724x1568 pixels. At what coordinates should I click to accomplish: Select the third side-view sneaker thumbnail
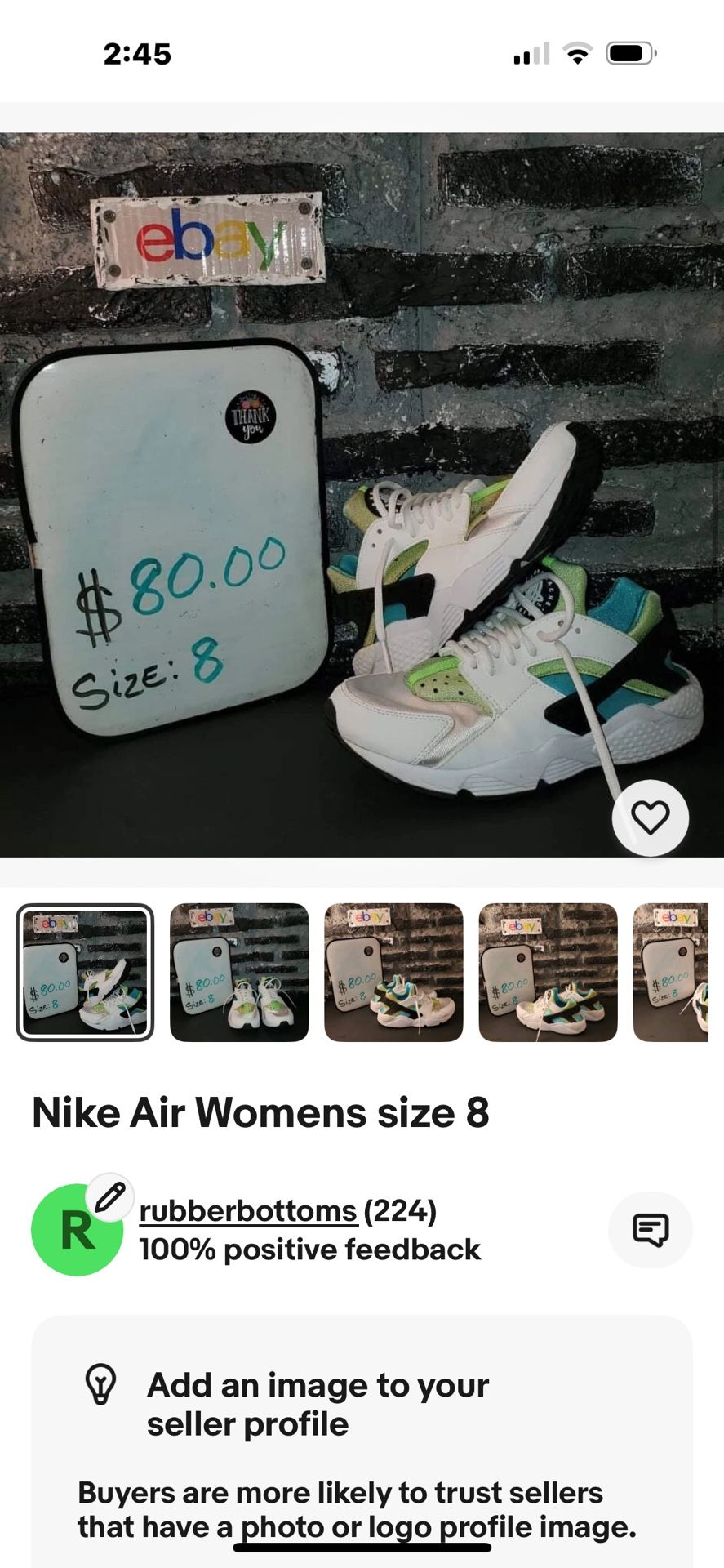click(x=393, y=972)
